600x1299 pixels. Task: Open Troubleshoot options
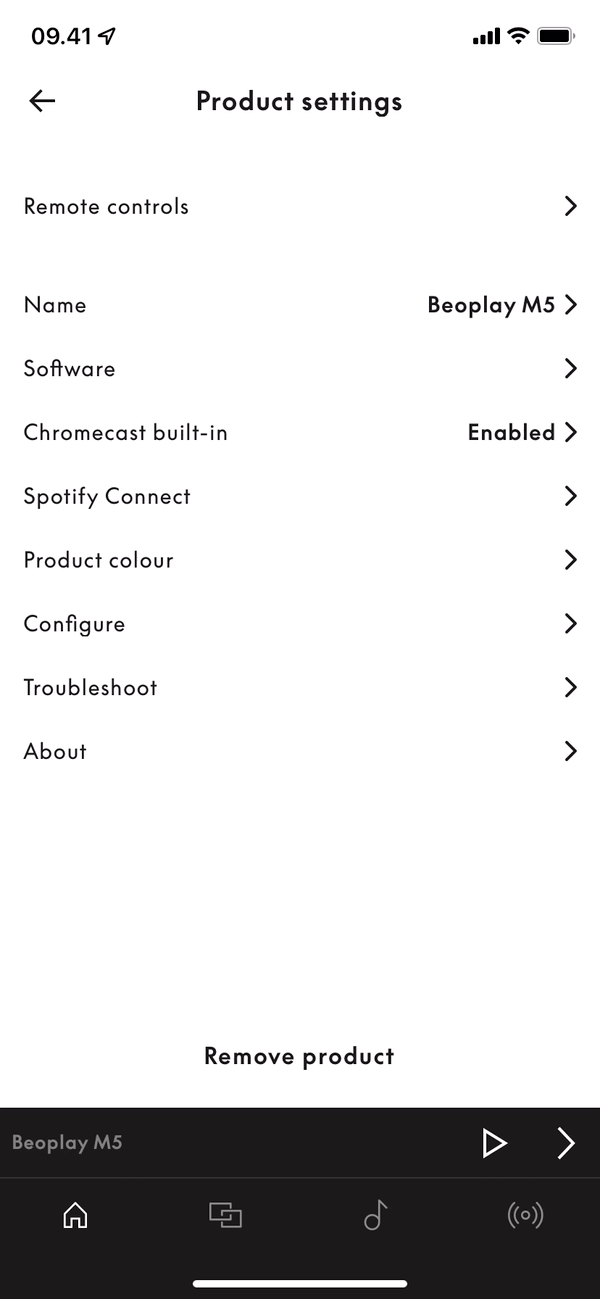pyautogui.click(x=300, y=688)
